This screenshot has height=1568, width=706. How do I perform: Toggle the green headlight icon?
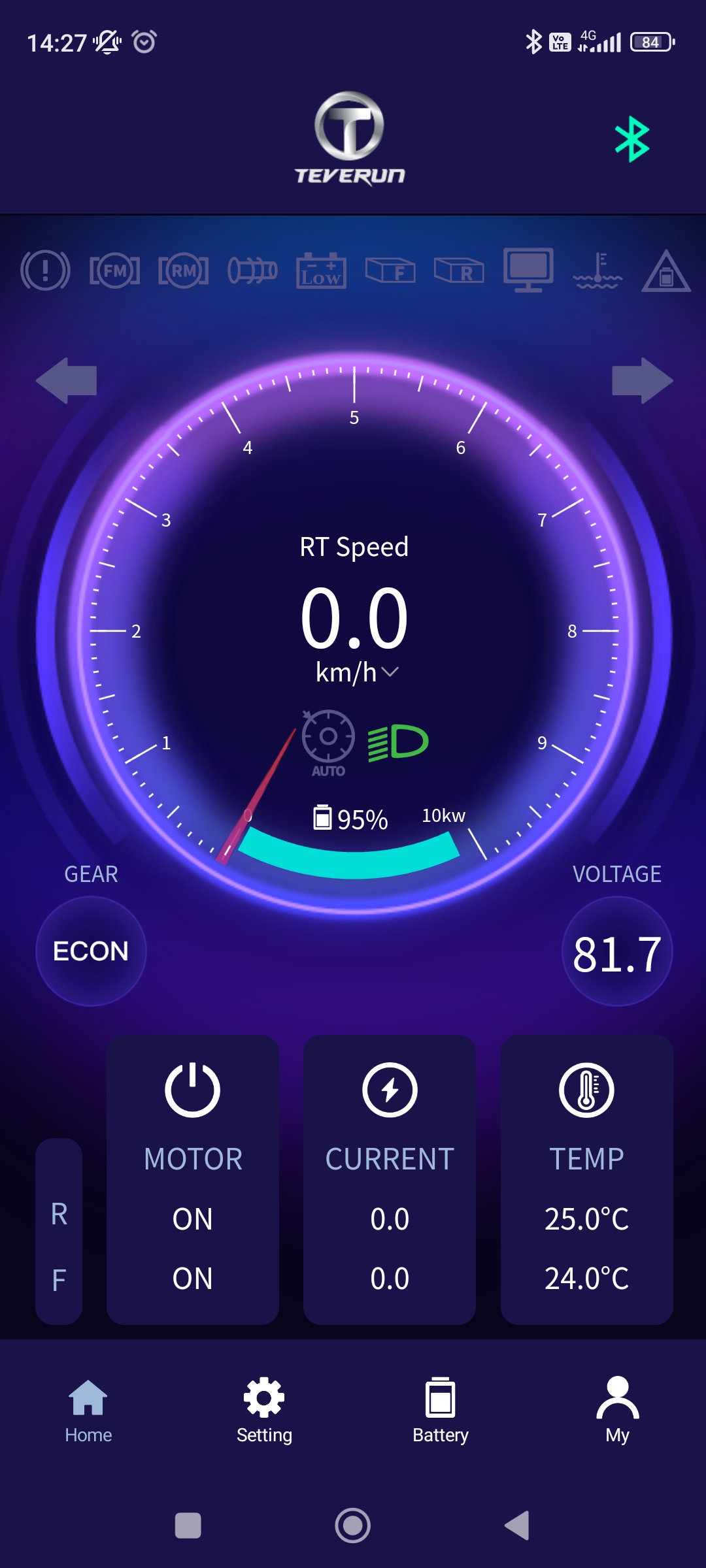coord(398,742)
